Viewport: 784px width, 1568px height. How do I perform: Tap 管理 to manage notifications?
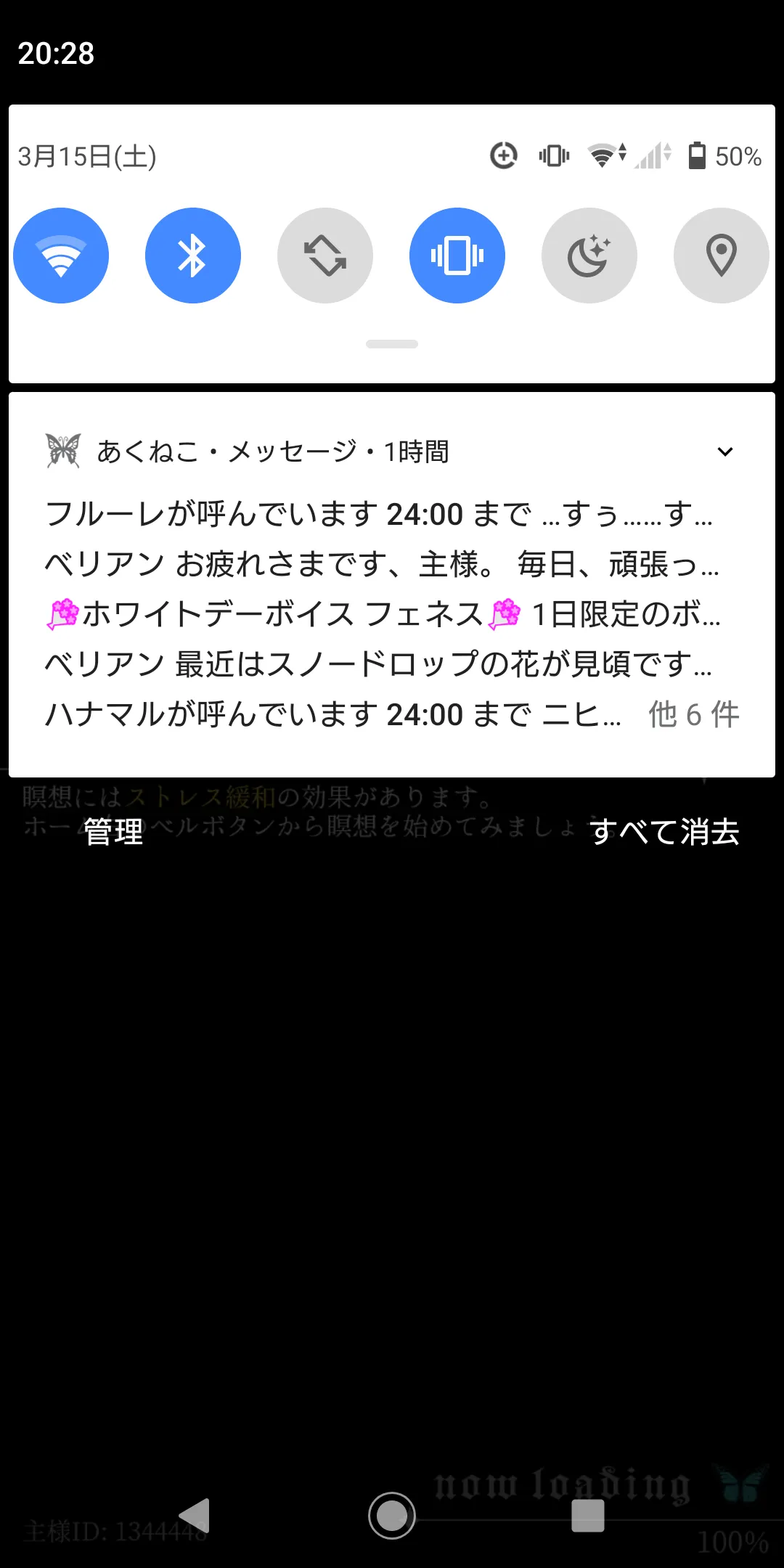[113, 831]
